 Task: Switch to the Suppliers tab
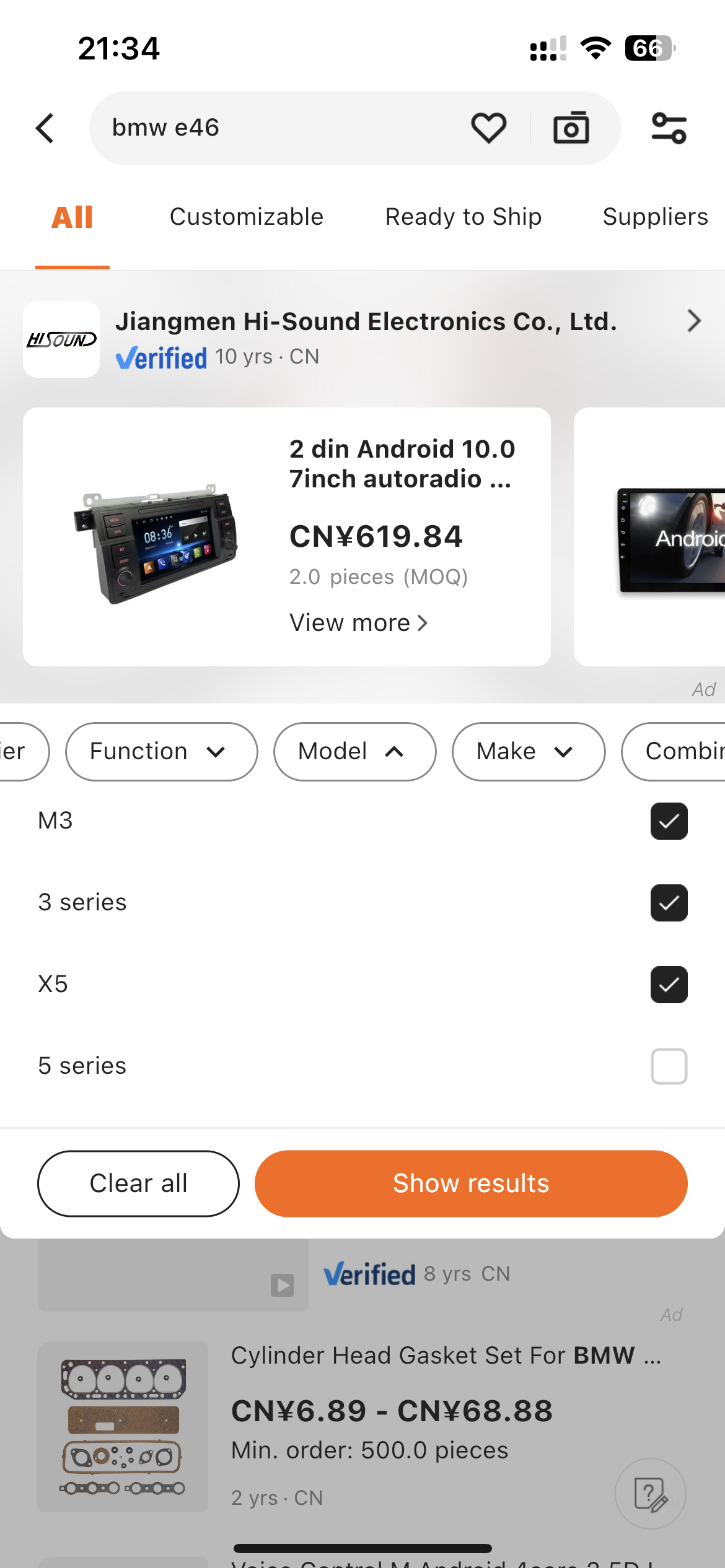tap(655, 217)
